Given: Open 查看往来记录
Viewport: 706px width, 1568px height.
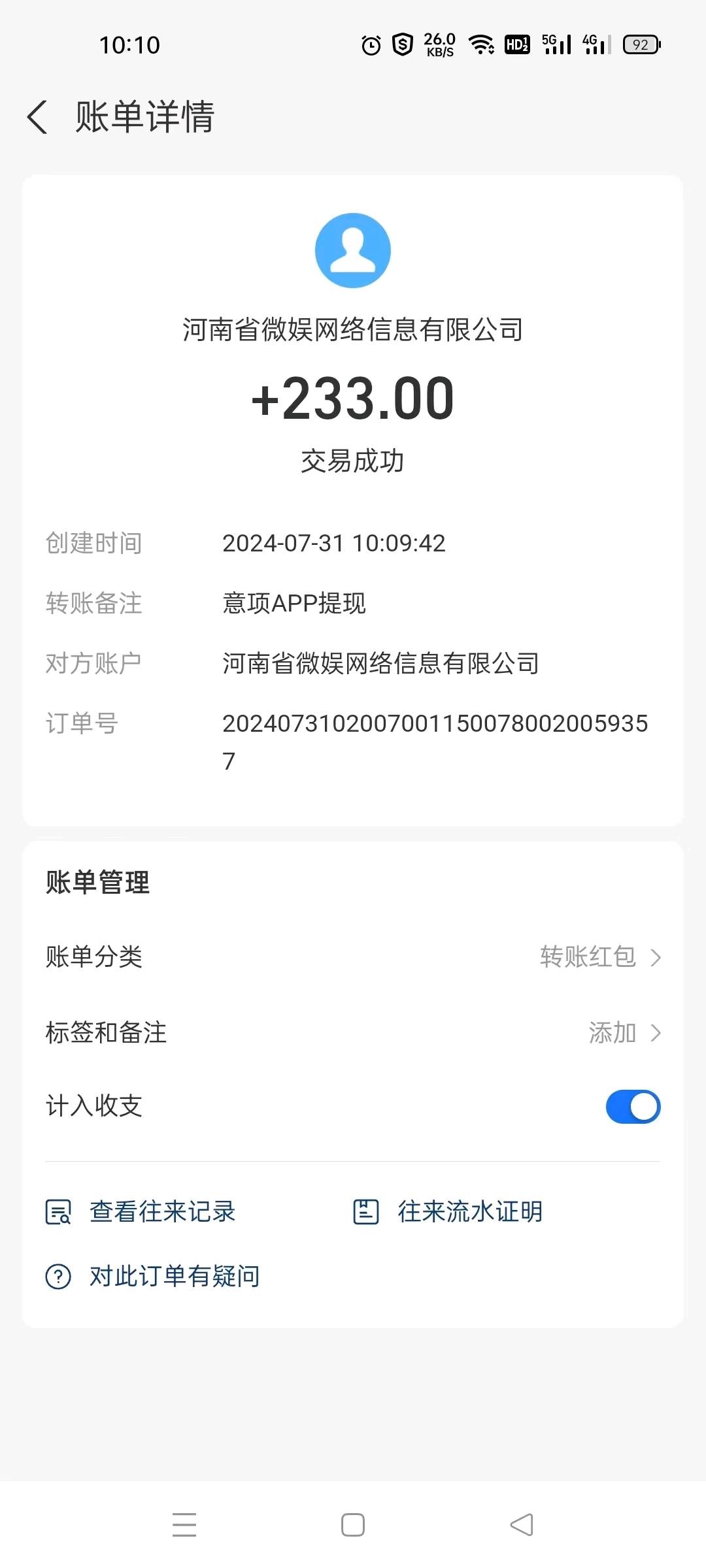Looking at the screenshot, I should point(140,1211).
